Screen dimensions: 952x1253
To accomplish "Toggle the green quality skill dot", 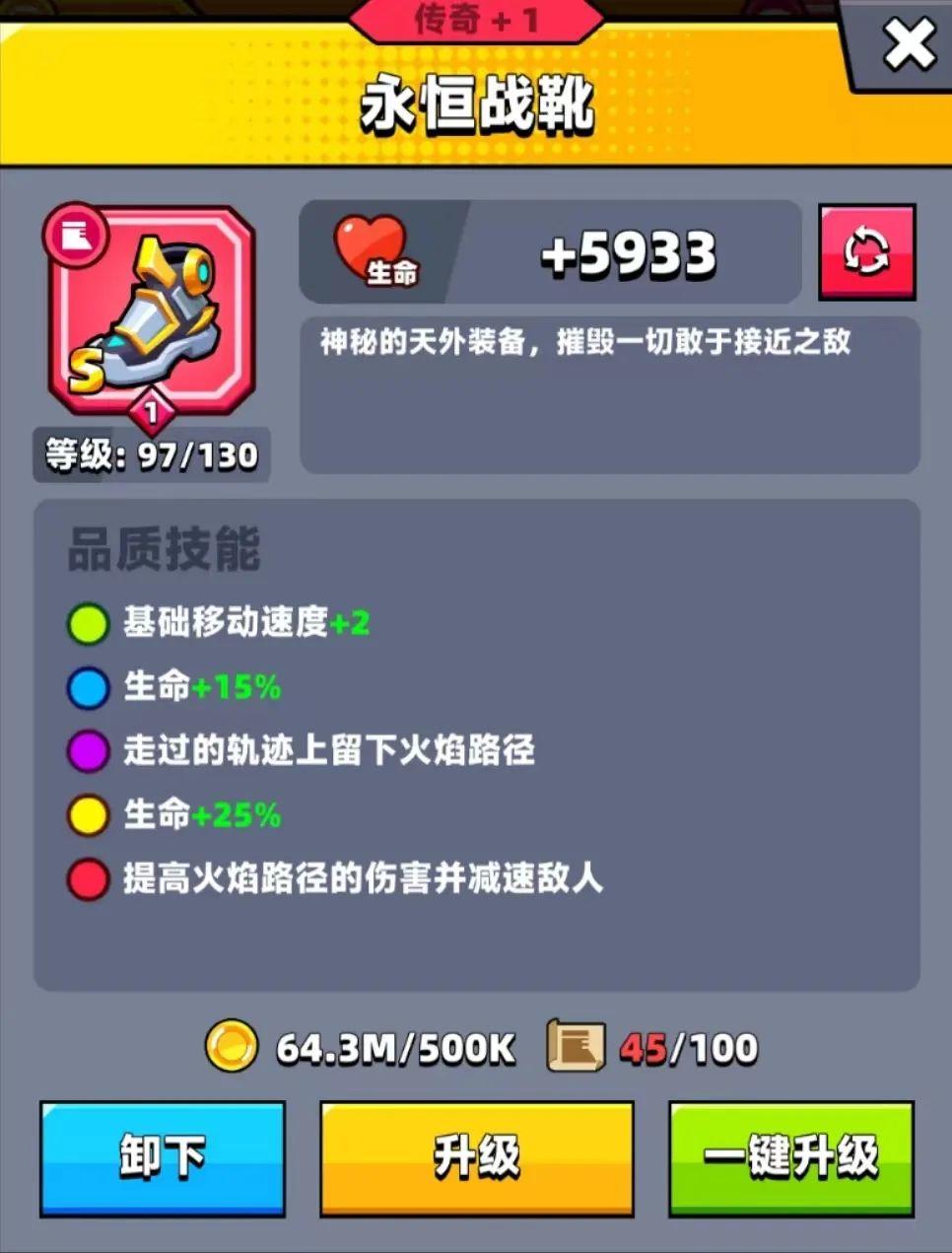I will 88,622.
